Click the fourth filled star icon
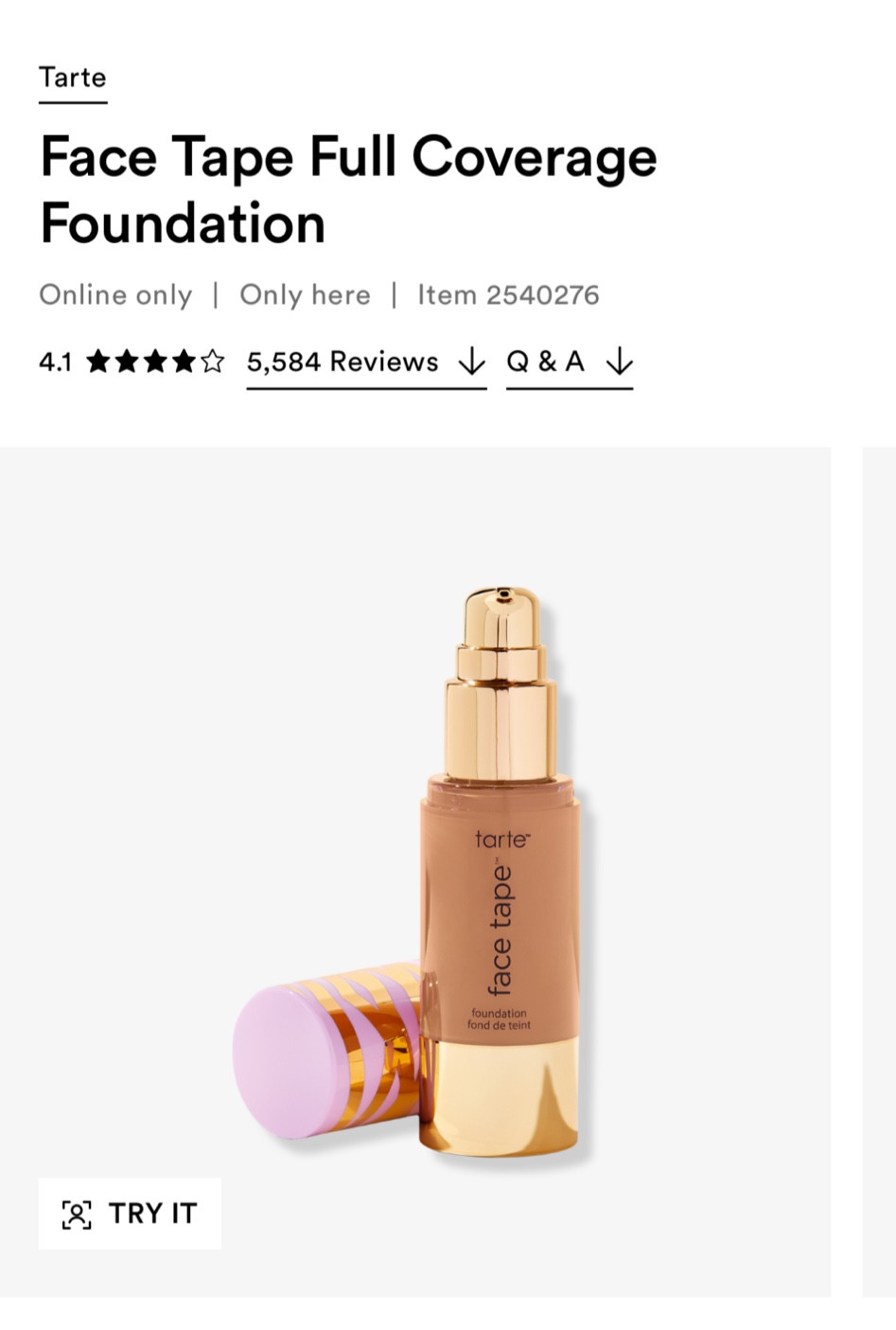This screenshot has height=1330, width=896. pyautogui.click(x=184, y=361)
